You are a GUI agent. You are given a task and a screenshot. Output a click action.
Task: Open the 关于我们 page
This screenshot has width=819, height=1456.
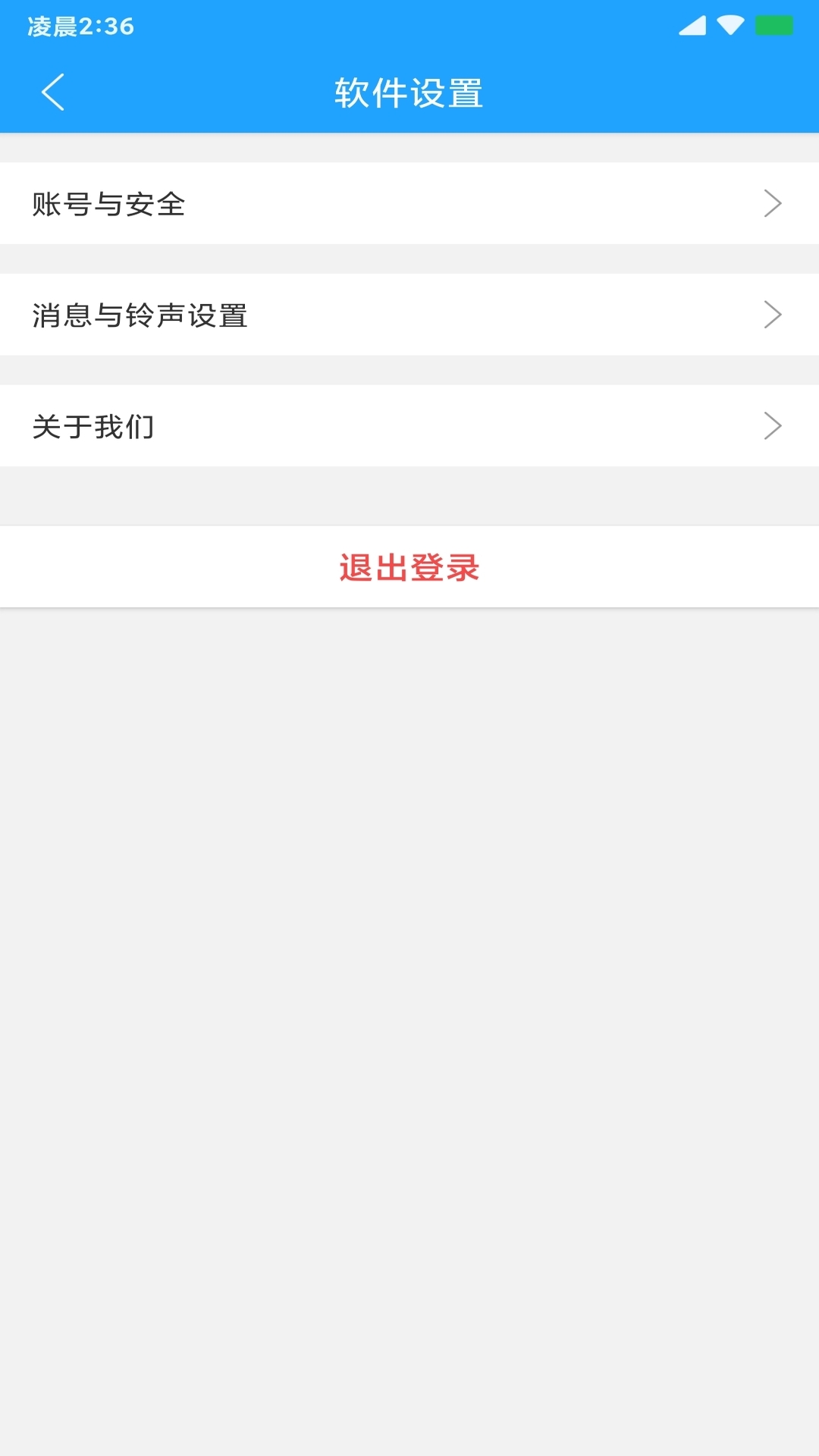click(x=409, y=425)
